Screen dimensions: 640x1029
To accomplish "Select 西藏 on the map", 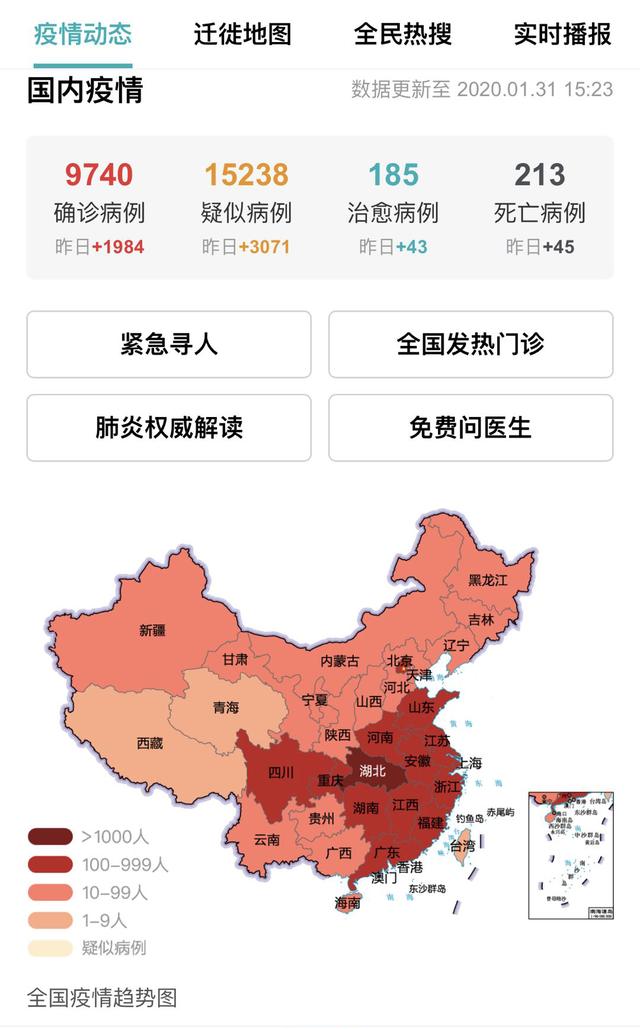I will tap(150, 743).
